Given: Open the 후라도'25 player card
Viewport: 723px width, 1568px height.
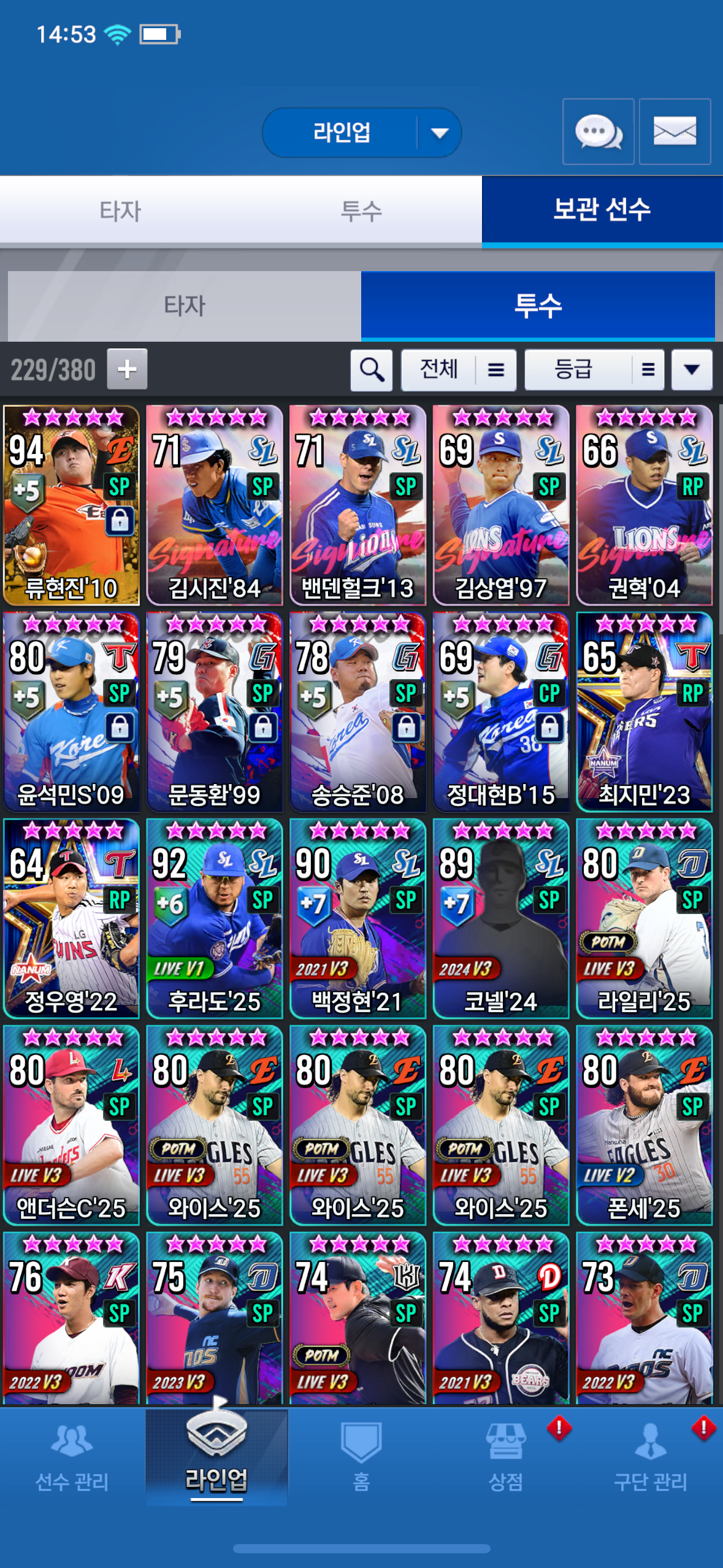Looking at the screenshot, I should (215, 918).
